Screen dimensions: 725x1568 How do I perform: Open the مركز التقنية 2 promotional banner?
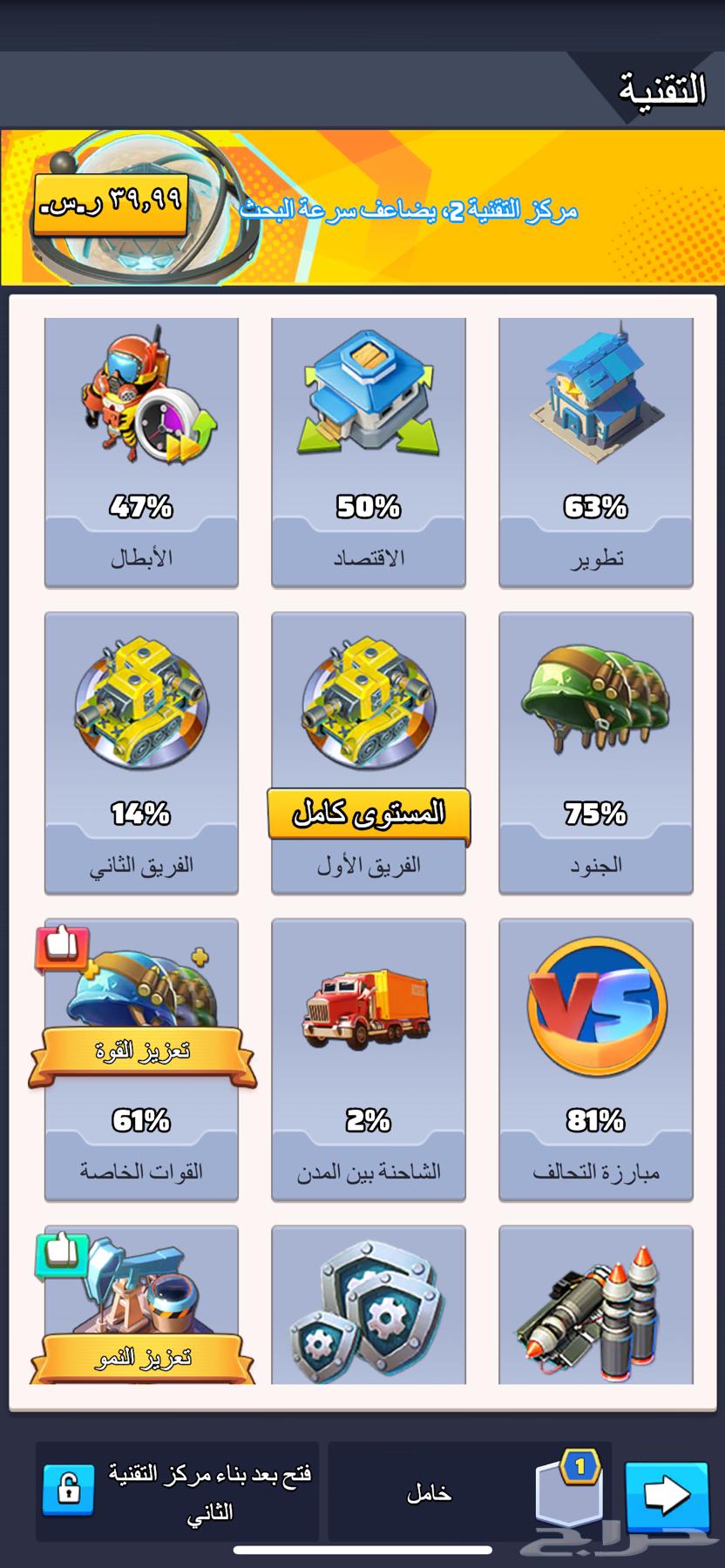click(362, 205)
